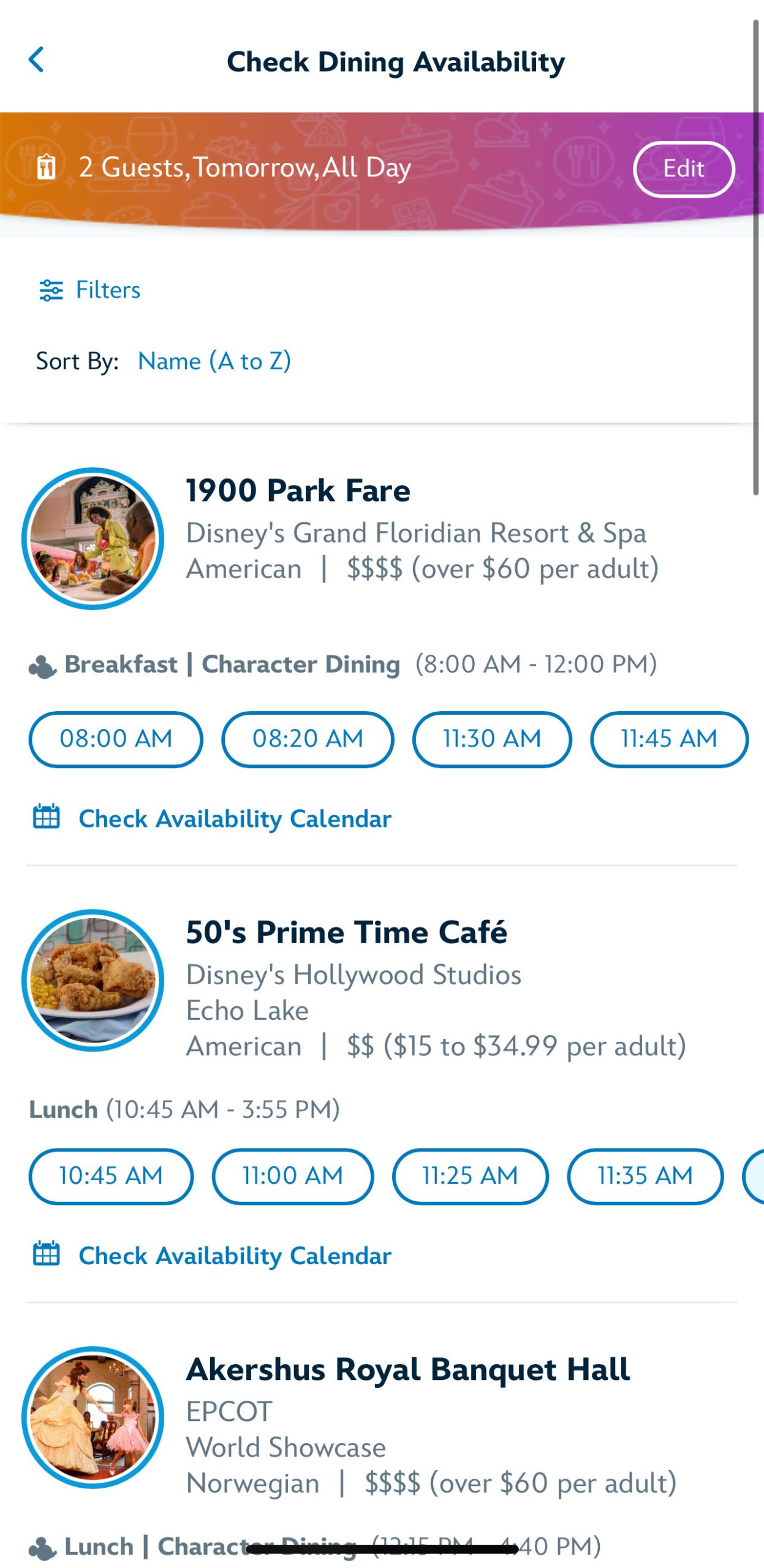Change sort order from Name (A to Z)
Image resolution: width=764 pixels, height=1568 pixels.
coord(214,361)
